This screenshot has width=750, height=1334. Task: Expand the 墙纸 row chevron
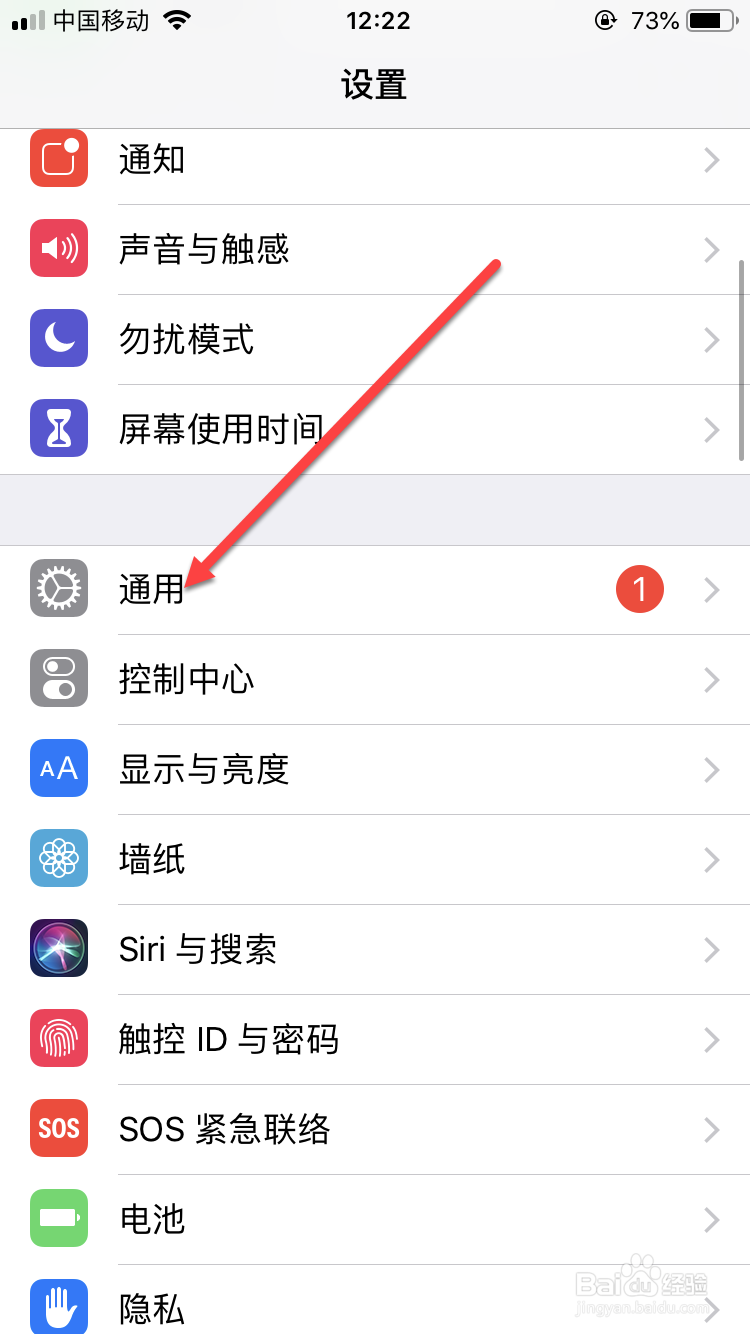711,859
